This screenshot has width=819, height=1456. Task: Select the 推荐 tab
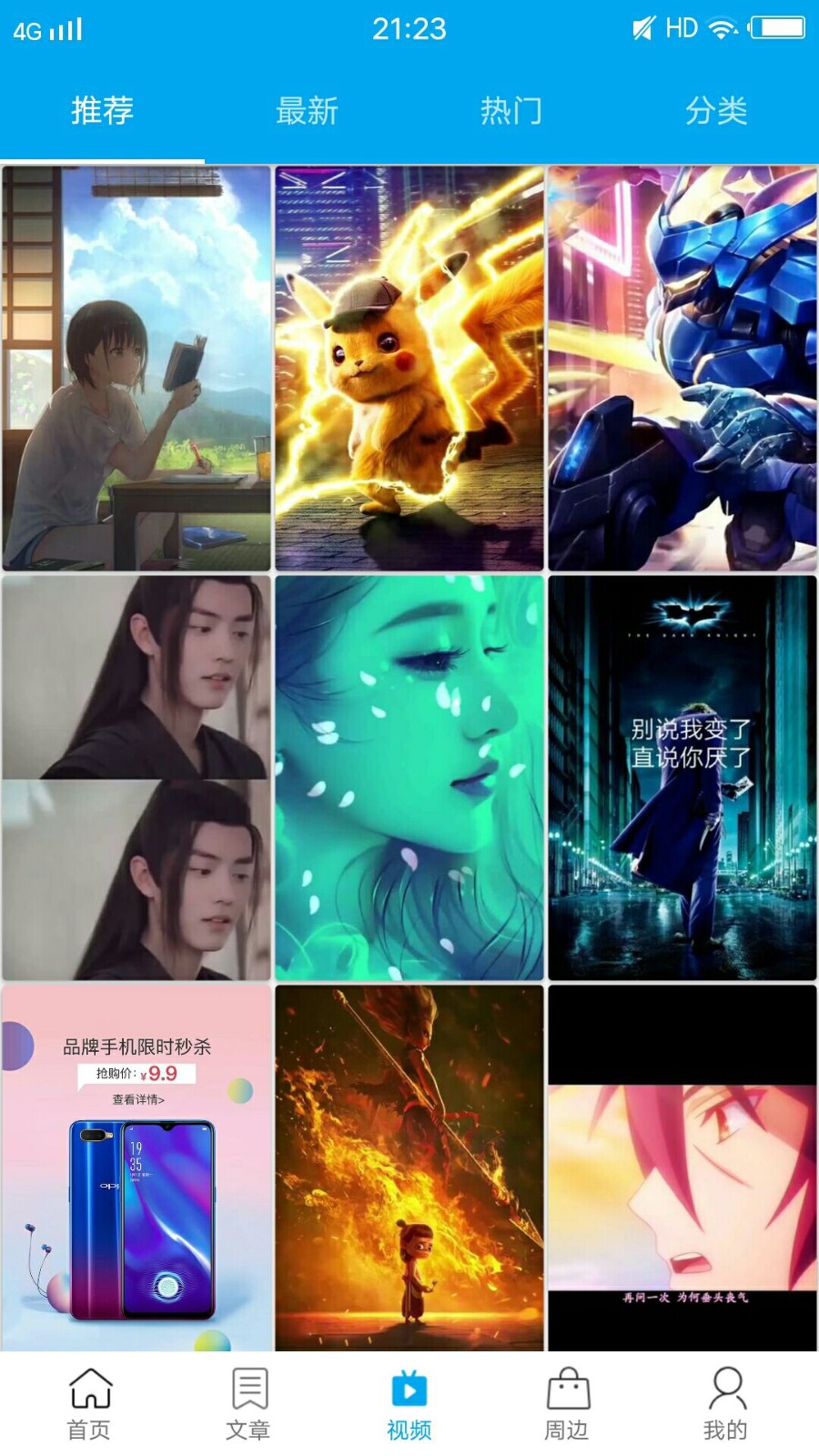pyautogui.click(x=102, y=111)
